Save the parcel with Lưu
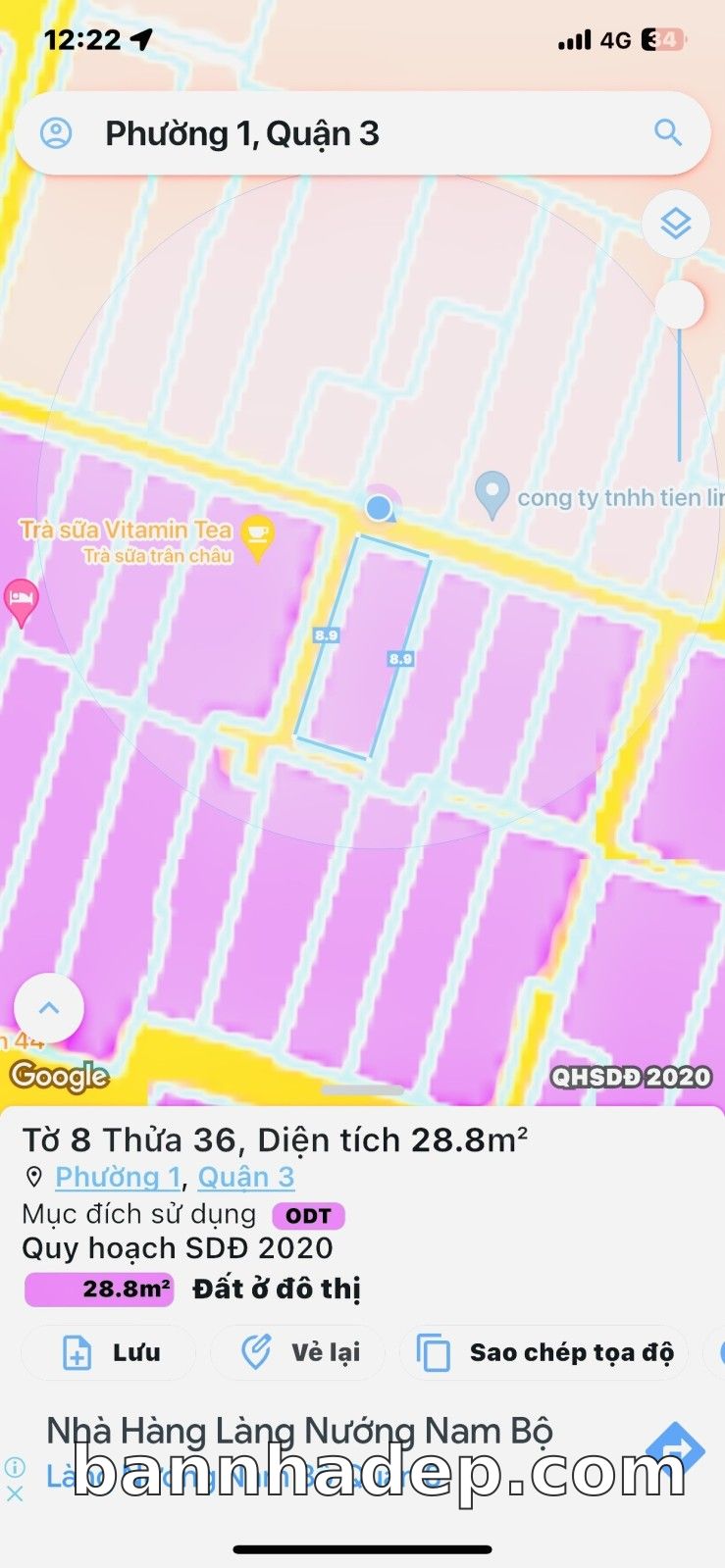Screen dimensions: 725x1568 (x=109, y=1352)
